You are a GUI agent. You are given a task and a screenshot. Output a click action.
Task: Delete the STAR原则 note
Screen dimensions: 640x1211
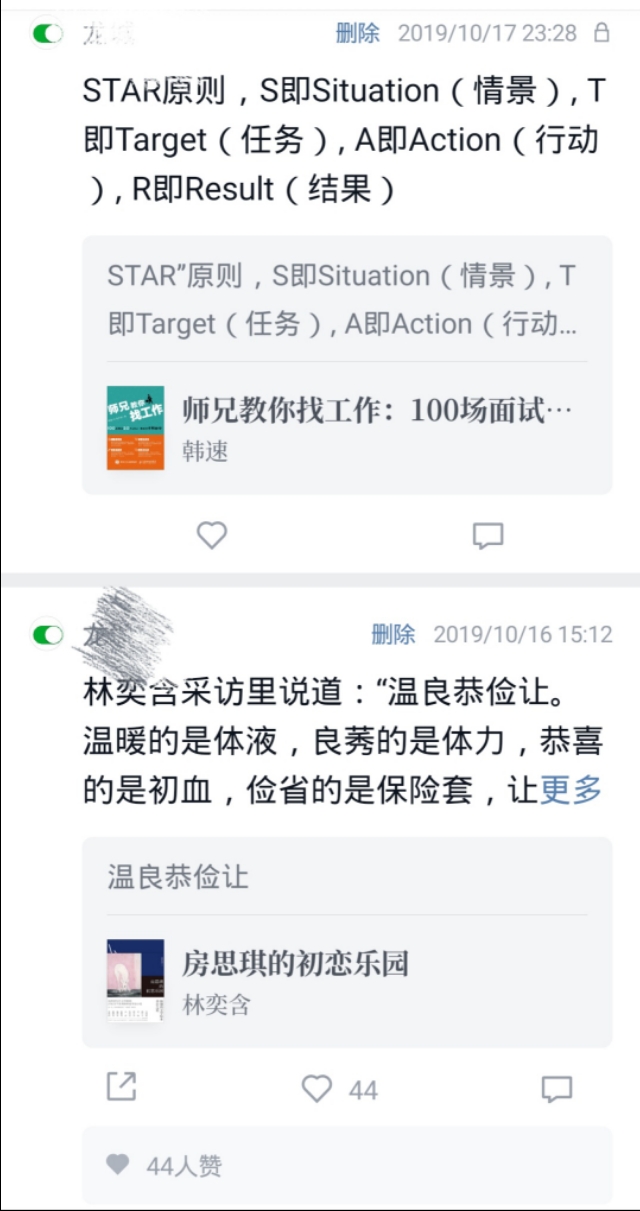click(x=357, y=33)
